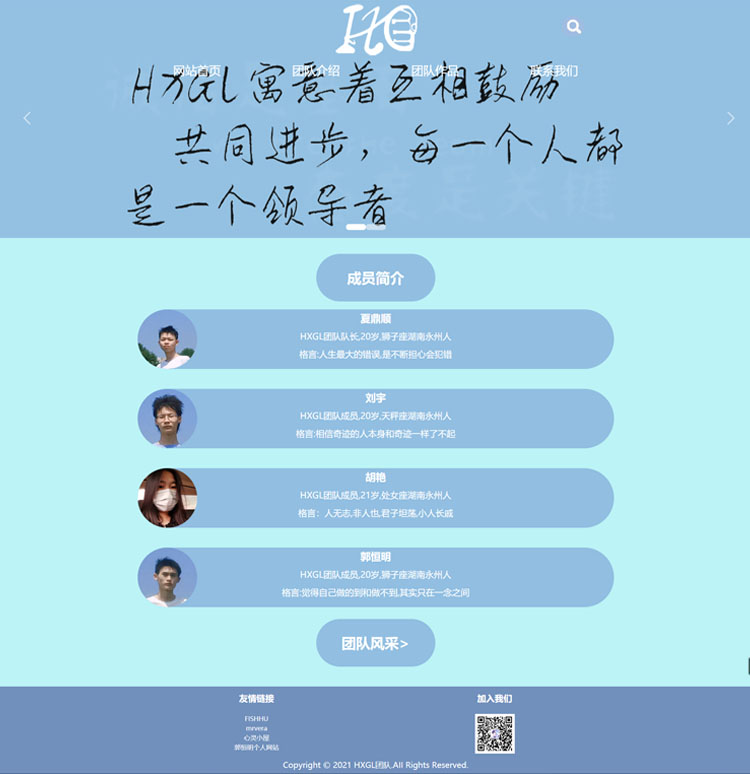Open 郭恒明's member card
Screen dimensions: 750x774
click(x=375, y=577)
